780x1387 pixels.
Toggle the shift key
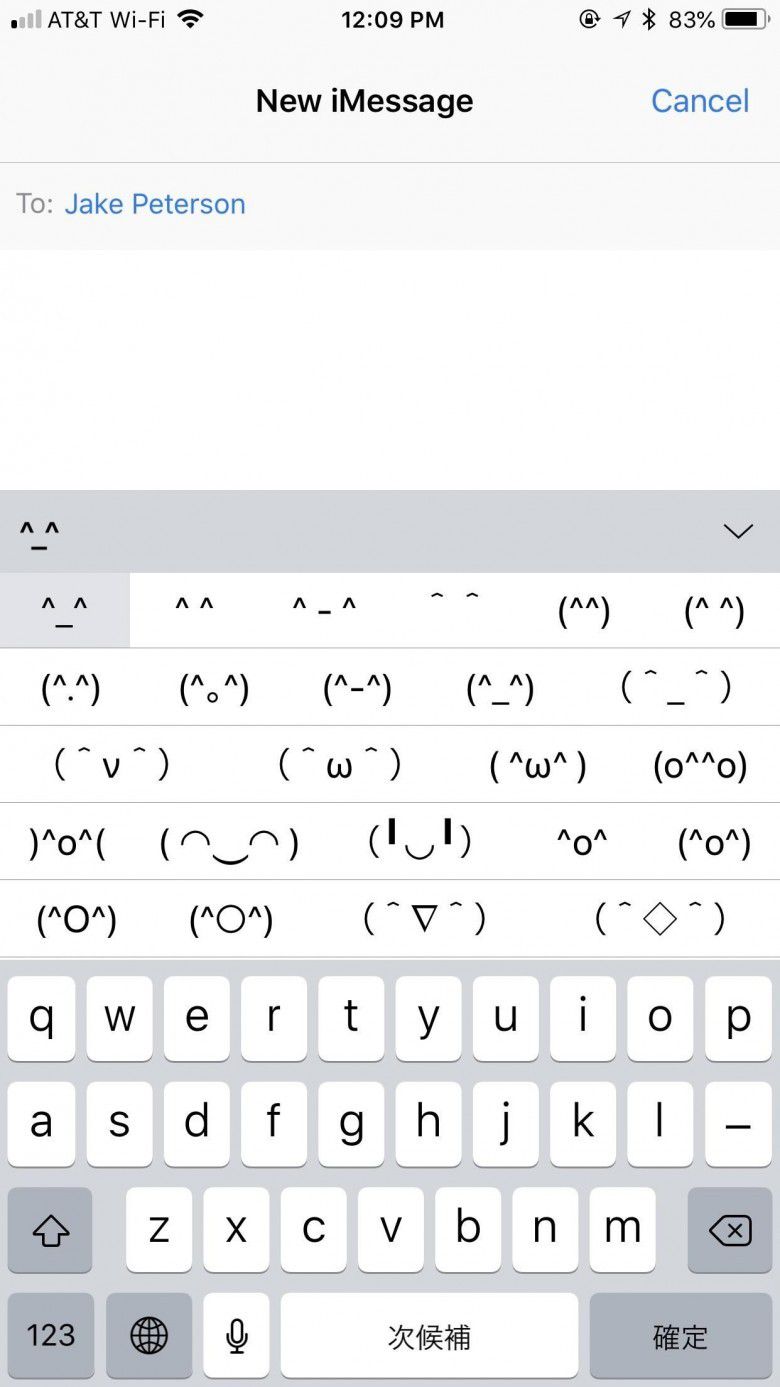[50, 1230]
